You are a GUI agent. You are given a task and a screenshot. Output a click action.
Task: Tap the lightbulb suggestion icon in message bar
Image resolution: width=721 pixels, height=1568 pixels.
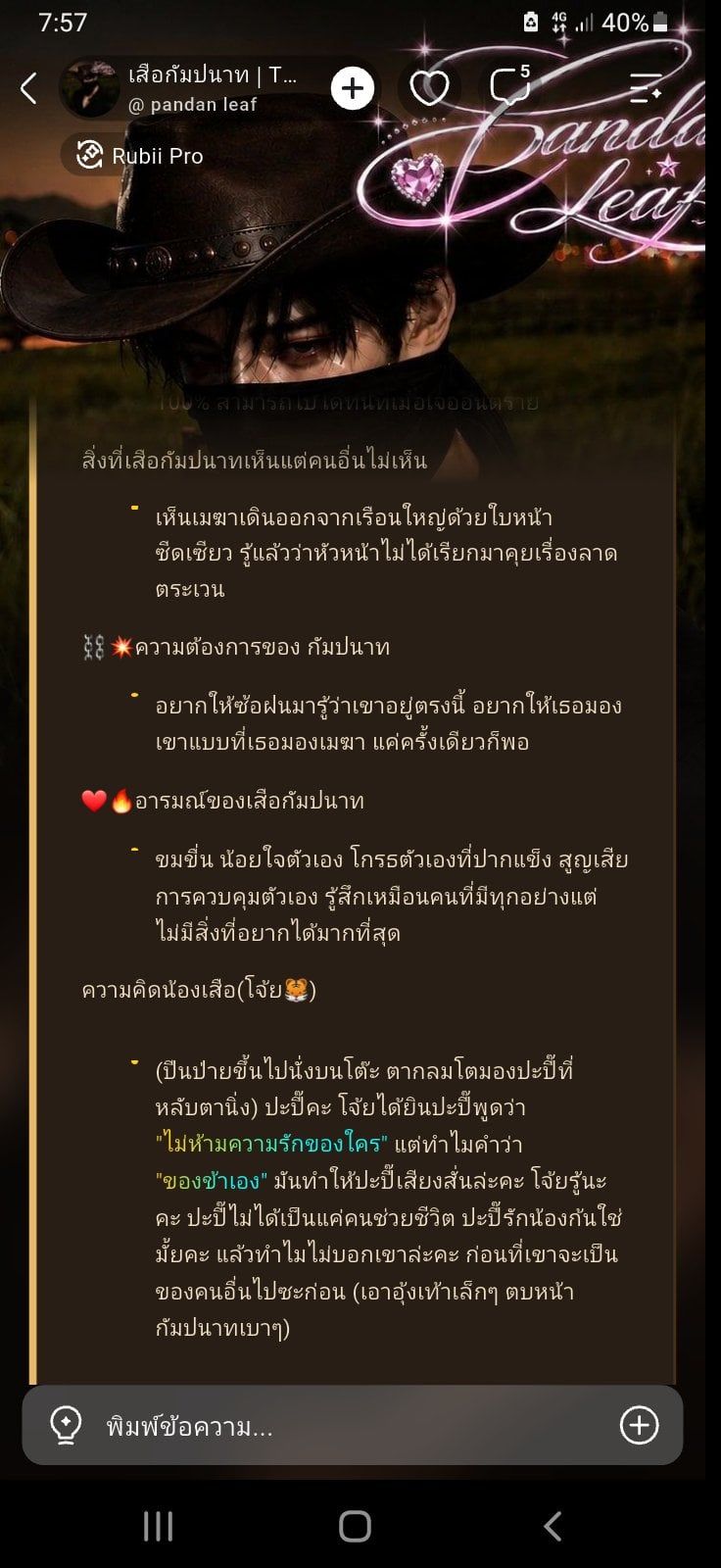[66, 1425]
